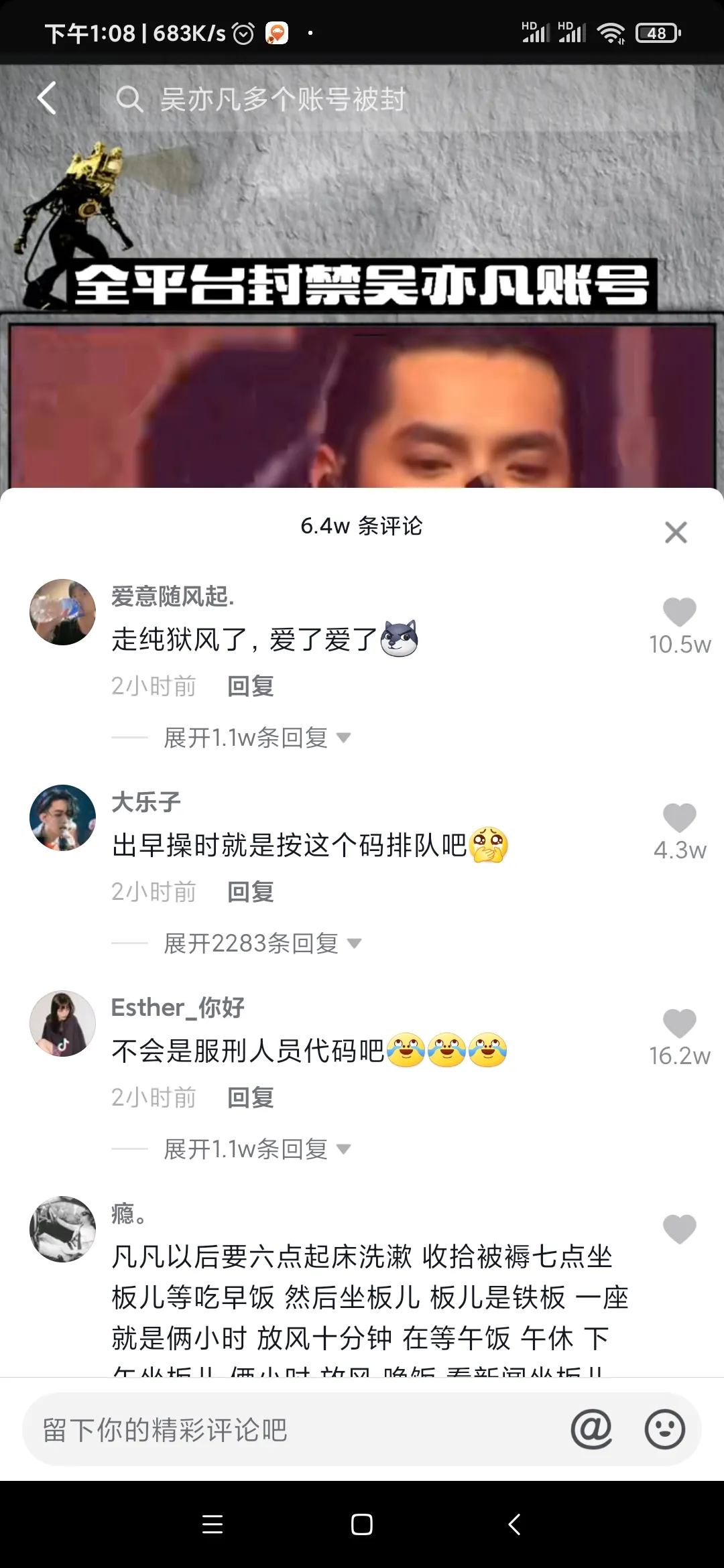Reply to Esther_你好's comment

(x=250, y=1098)
